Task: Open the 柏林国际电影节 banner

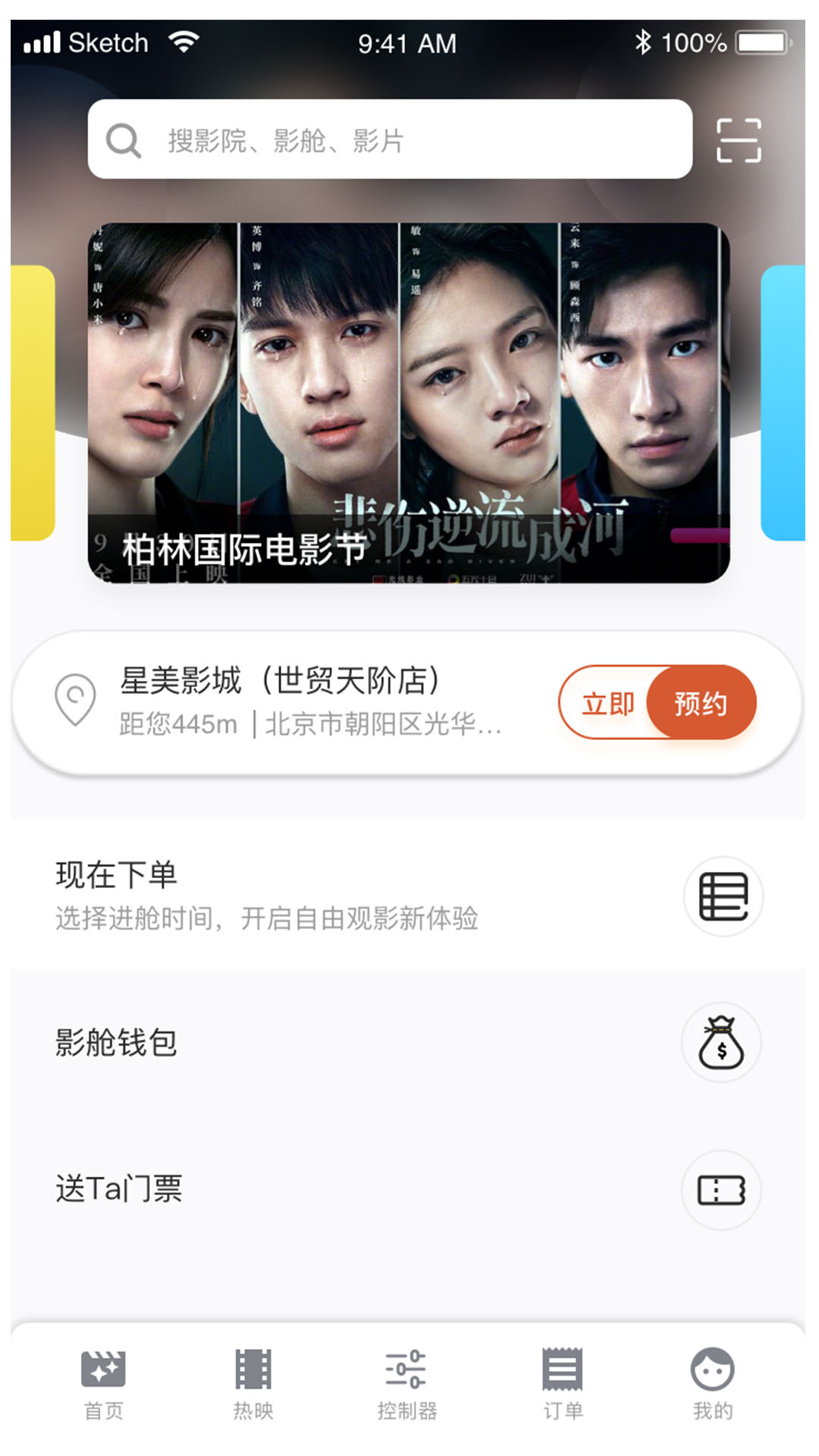Action: click(409, 403)
